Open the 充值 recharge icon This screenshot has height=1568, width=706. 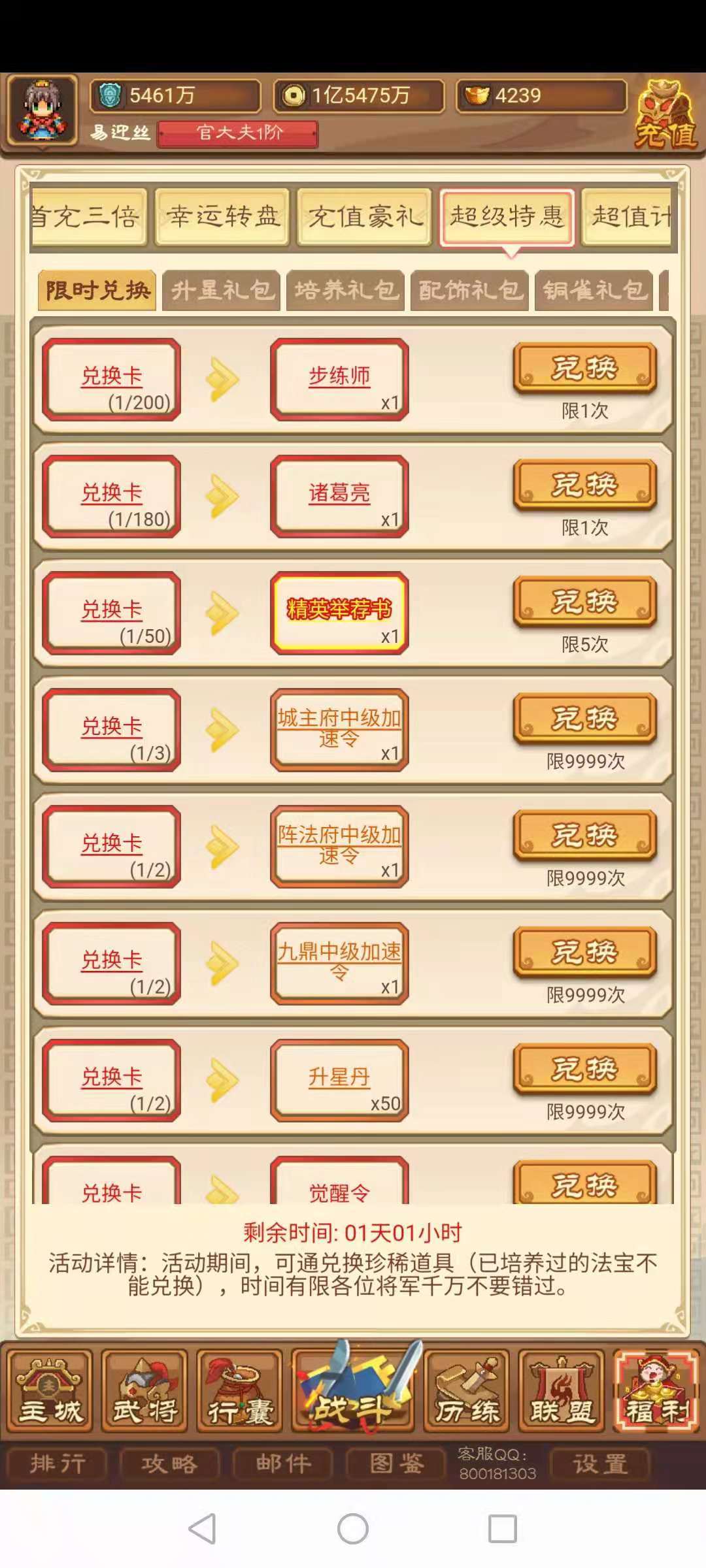click(665, 116)
